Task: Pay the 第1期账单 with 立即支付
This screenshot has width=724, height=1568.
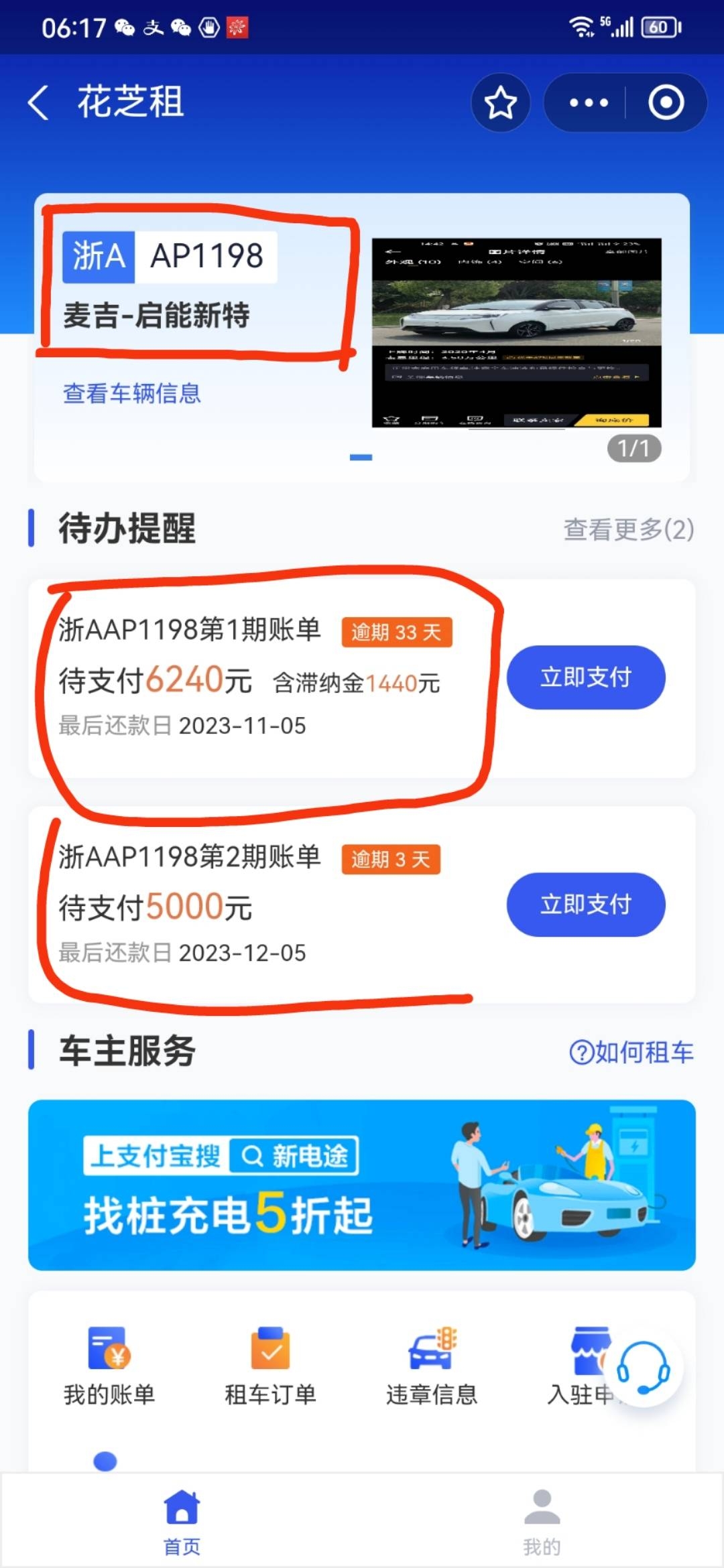Action: [x=585, y=677]
